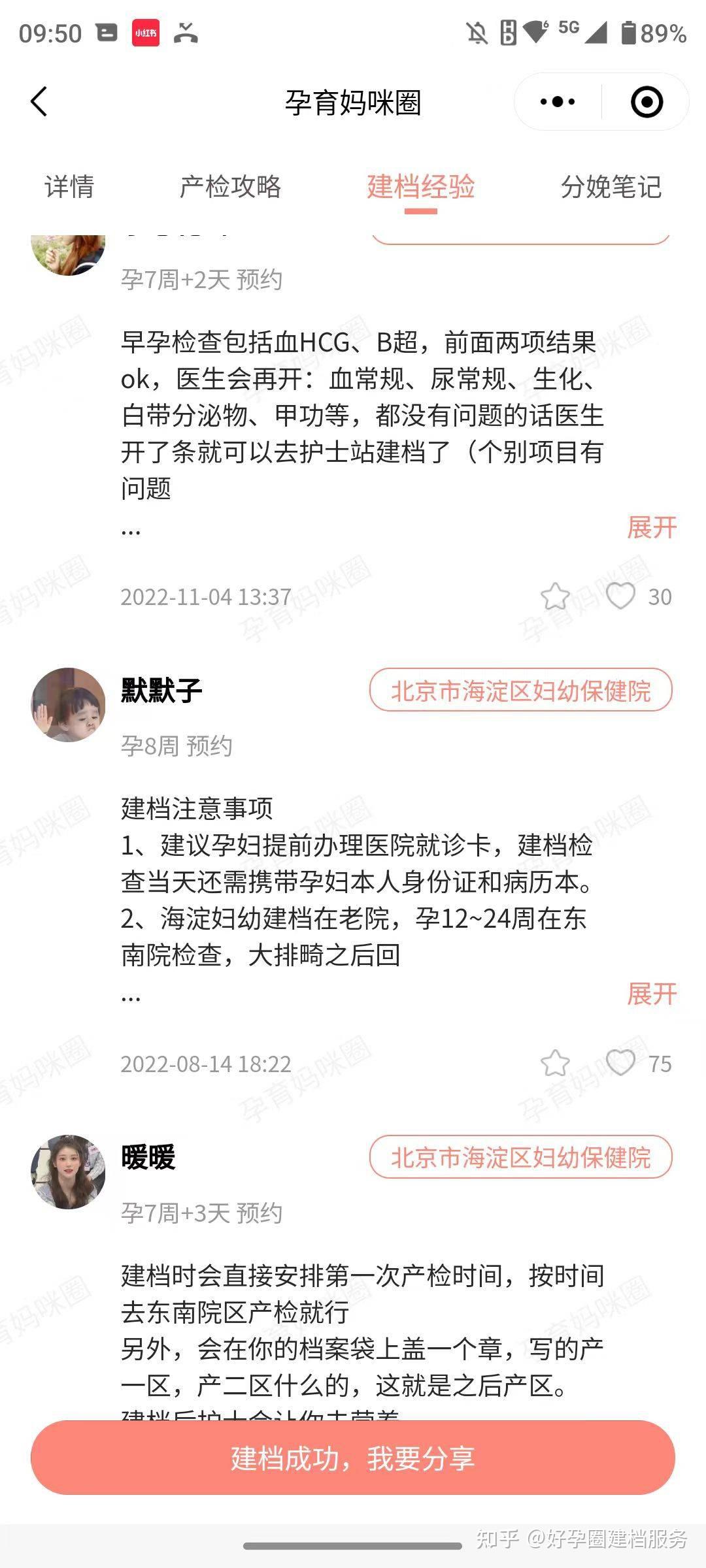Open the mini program more options menu
This screenshot has width=706, height=1568.
(557, 102)
